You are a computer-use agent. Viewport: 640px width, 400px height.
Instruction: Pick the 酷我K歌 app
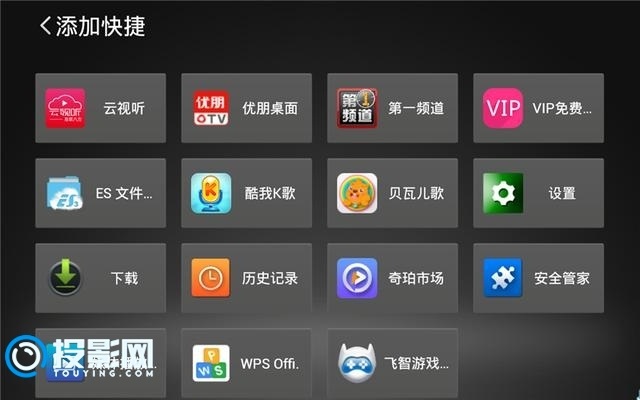tap(246, 193)
